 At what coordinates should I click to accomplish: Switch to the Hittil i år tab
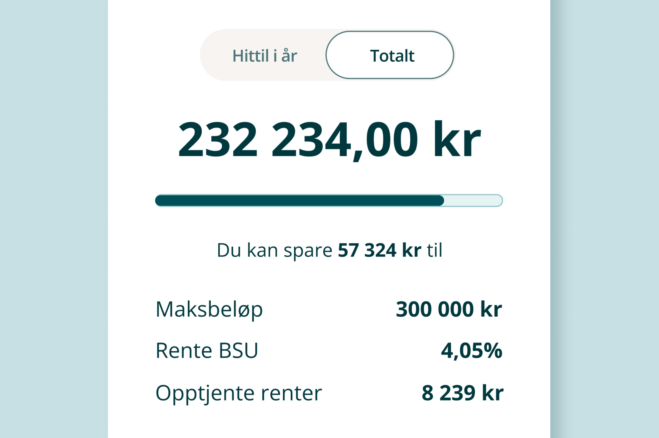[x=264, y=55]
